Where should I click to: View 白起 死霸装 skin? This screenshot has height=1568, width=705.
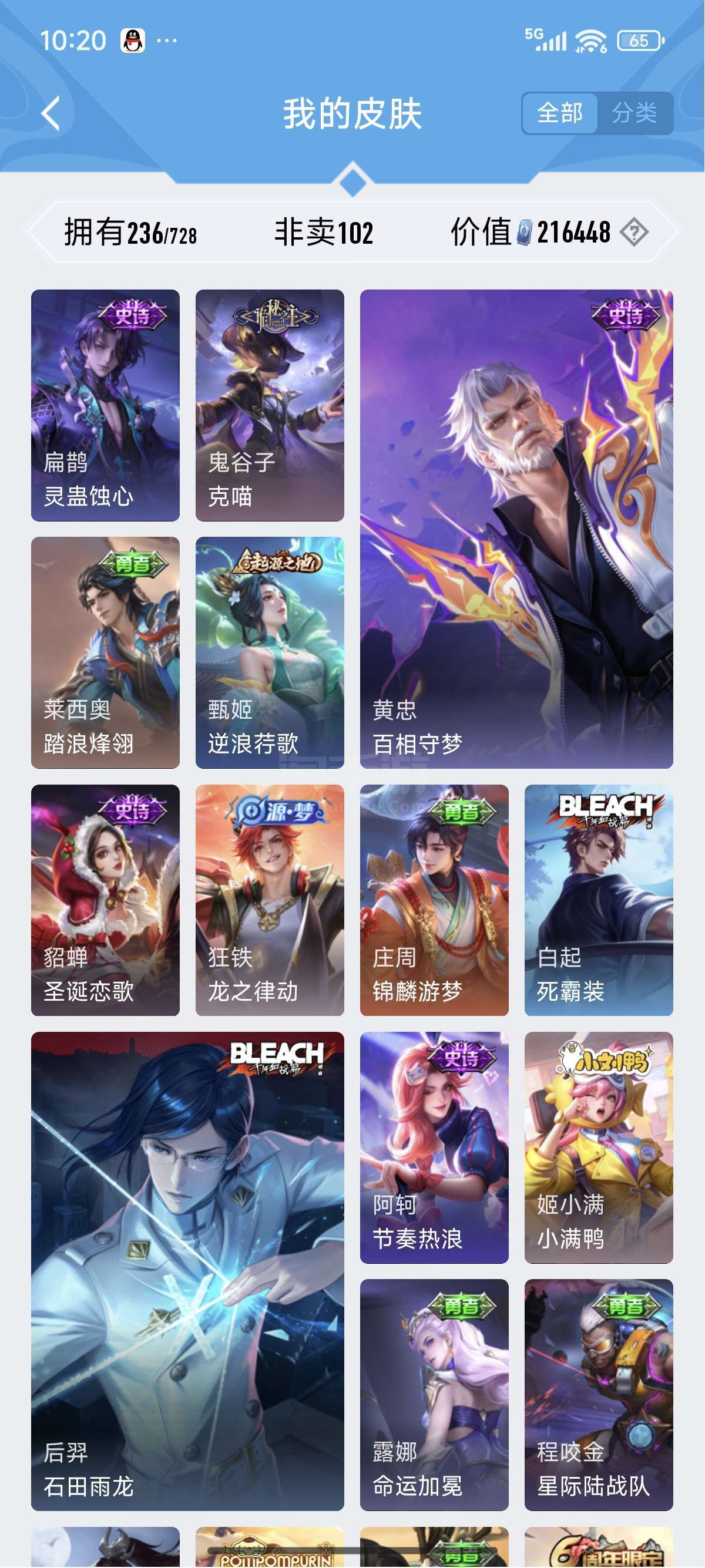pyautogui.click(x=599, y=900)
